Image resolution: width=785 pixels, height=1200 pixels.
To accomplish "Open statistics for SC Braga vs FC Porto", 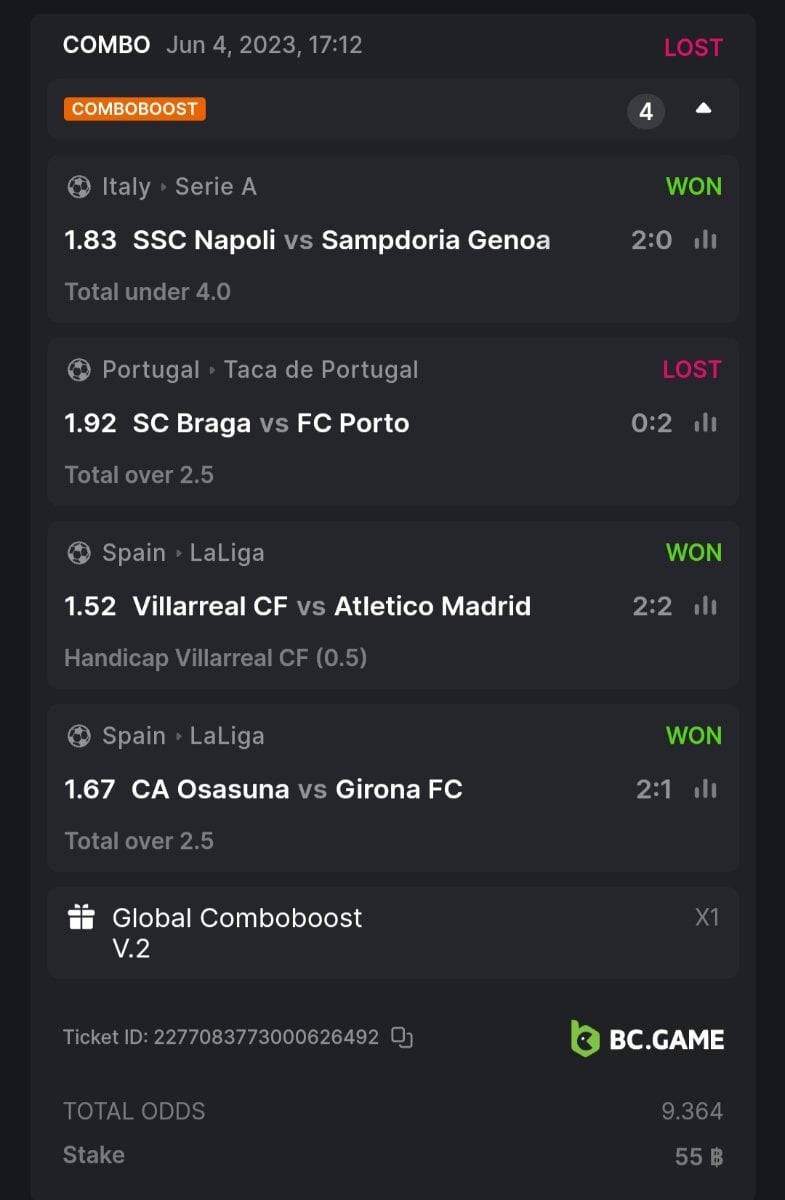I will pyautogui.click(x=706, y=423).
